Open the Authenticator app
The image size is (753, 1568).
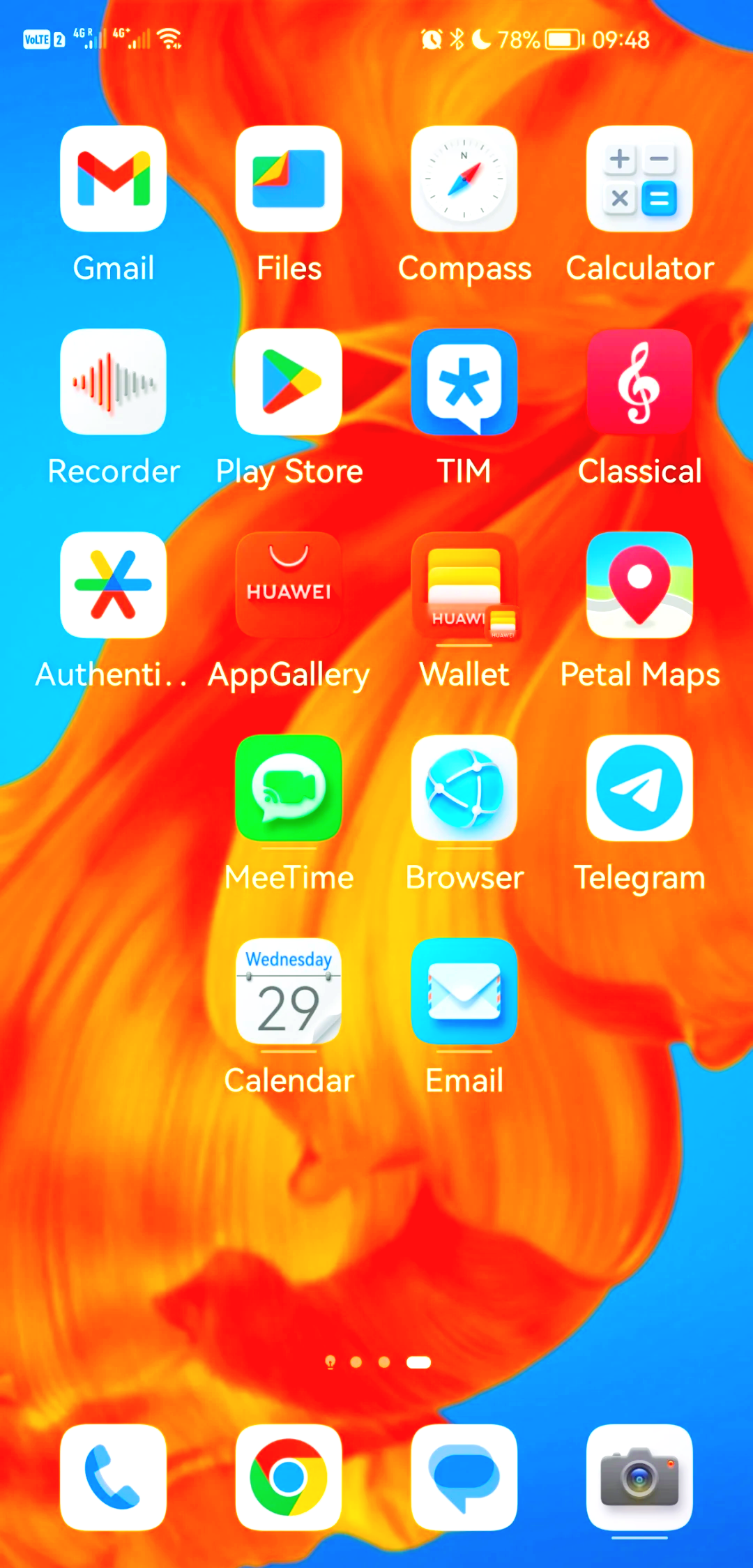[114, 585]
